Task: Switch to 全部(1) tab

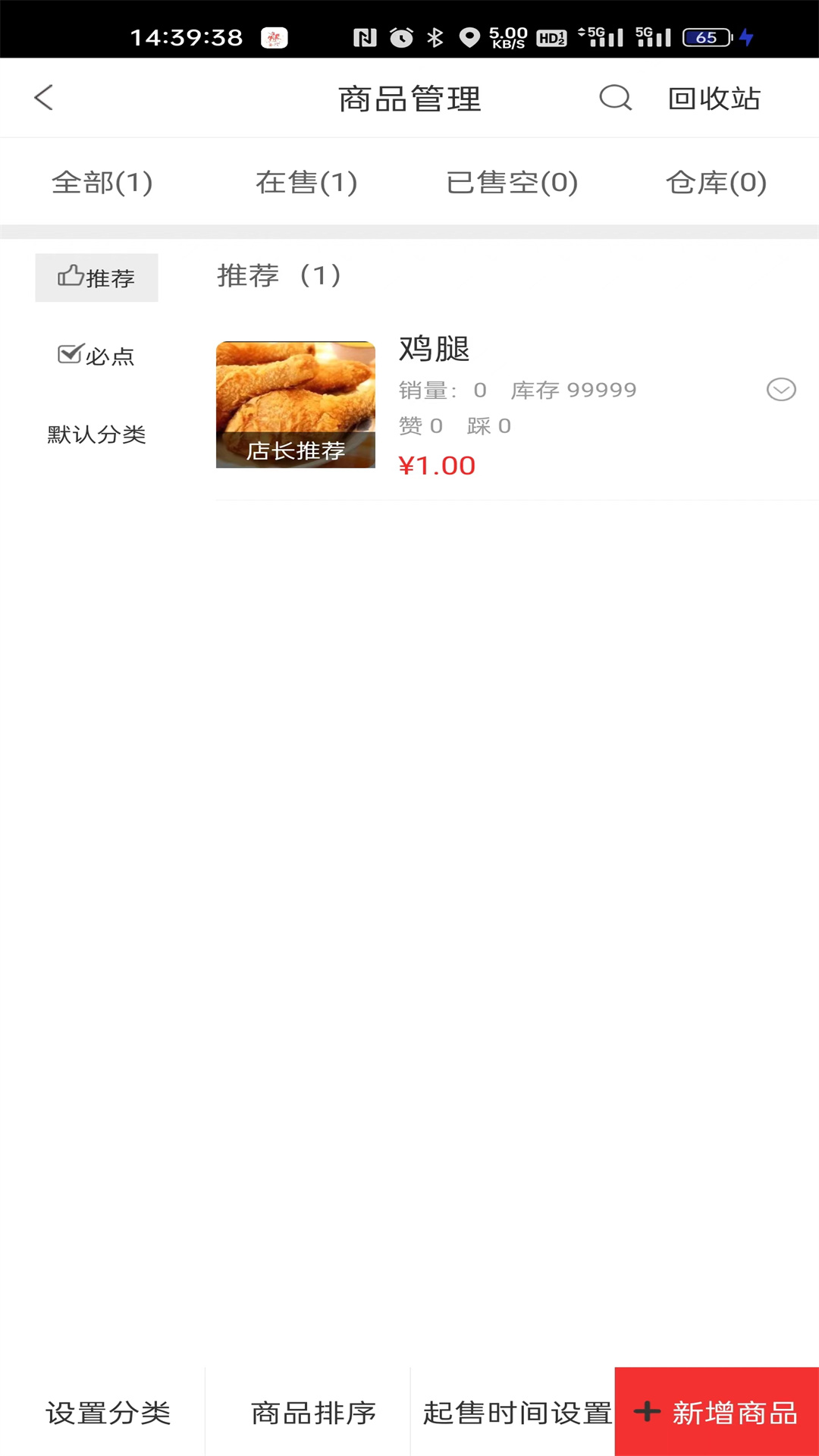Action: click(102, 182)
